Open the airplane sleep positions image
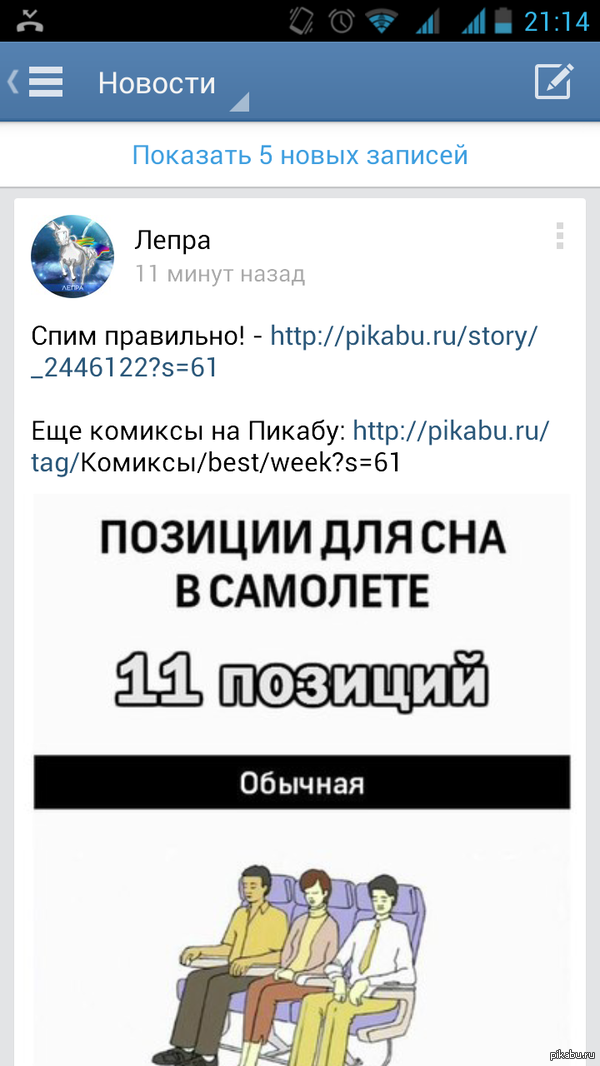 302,779
